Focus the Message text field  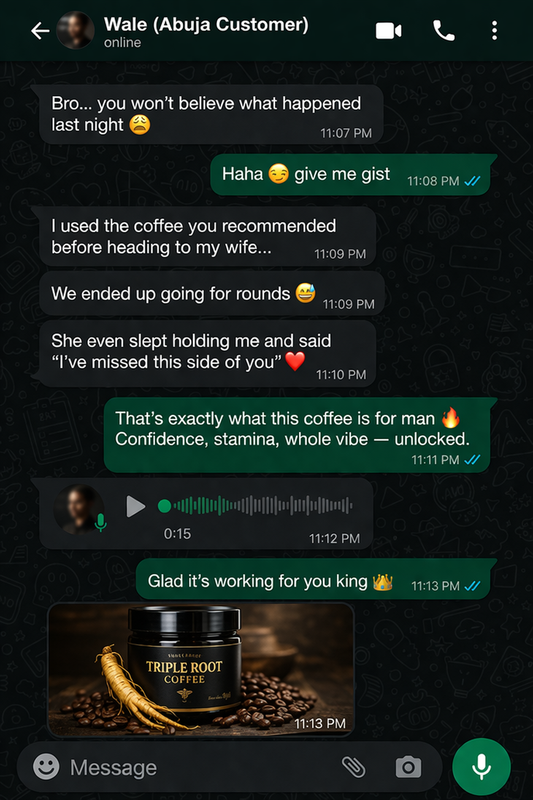click(201, 767)
